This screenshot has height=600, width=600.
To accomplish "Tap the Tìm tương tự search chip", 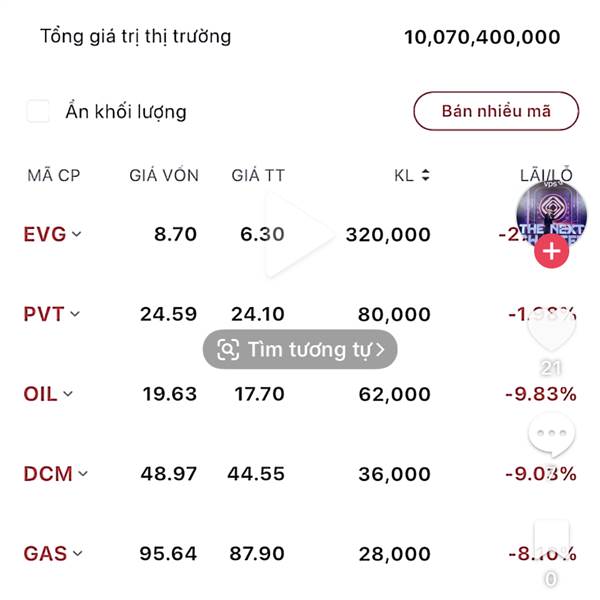I will point(300,349).
